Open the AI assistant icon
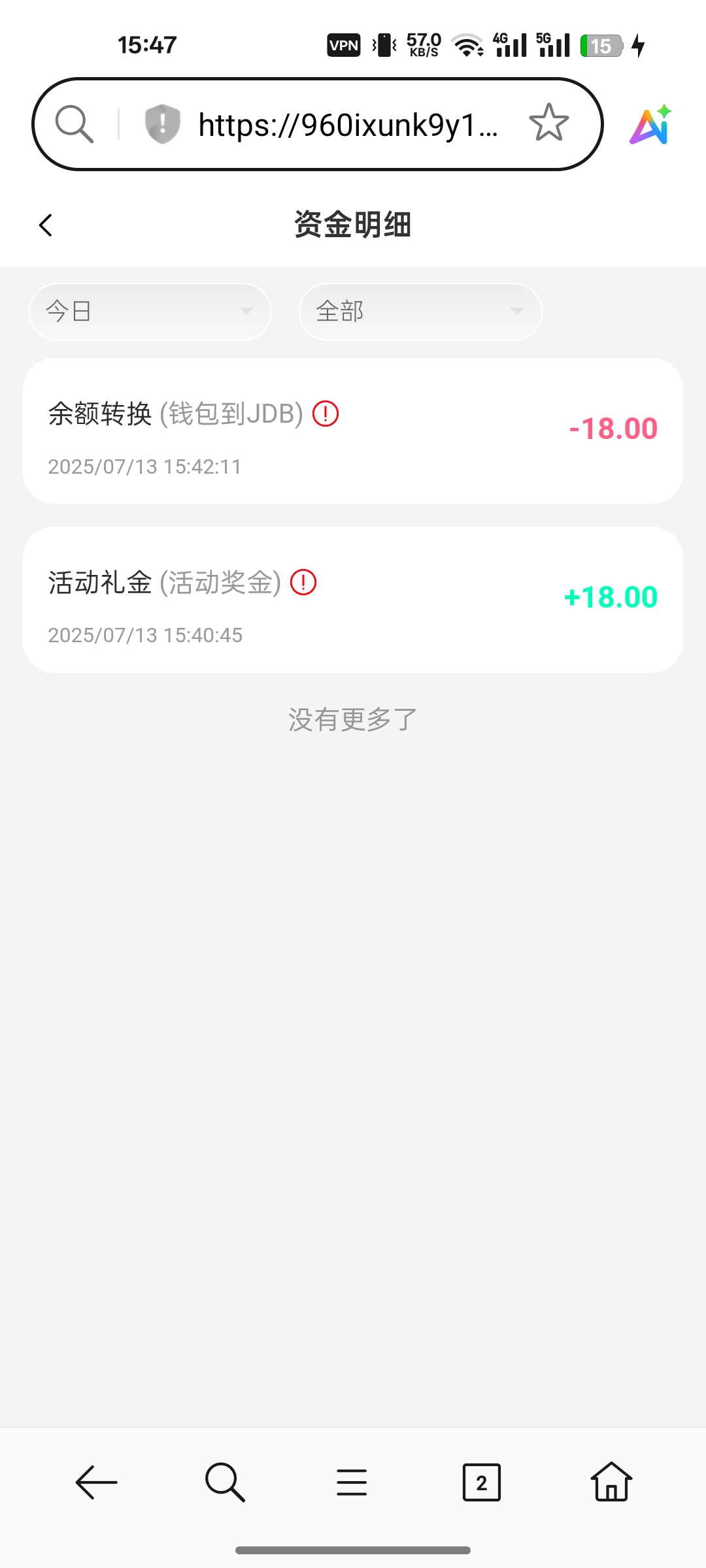Image resolution: width=706 pixels, height=1568 pixels. click(x=650, y=125)
